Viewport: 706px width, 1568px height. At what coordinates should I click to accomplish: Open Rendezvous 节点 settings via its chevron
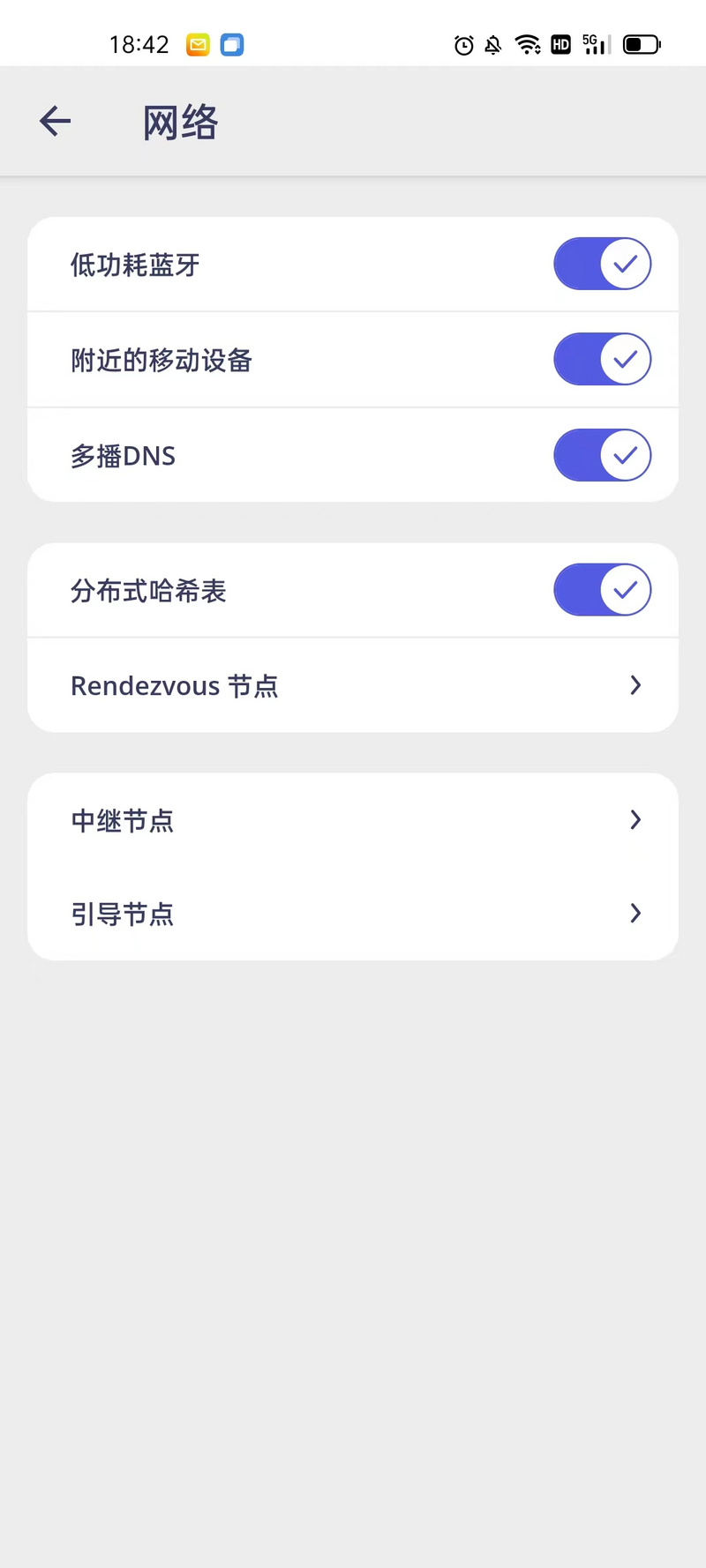coord(635,685)
